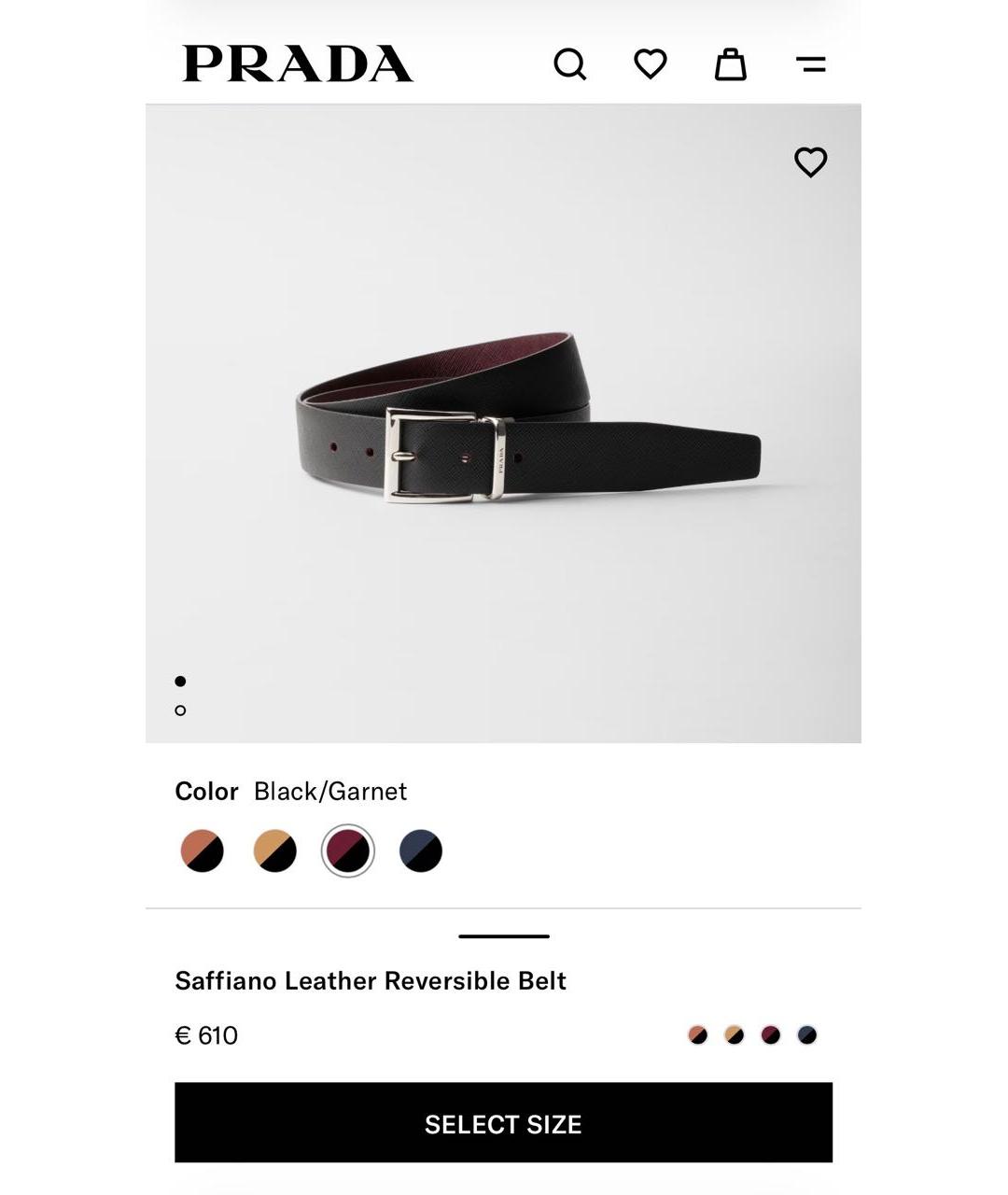The width and height of the screenshot is (1008, 1195).
Task: Select the black and tan color swatch
Action: click(x=275, y=851)
